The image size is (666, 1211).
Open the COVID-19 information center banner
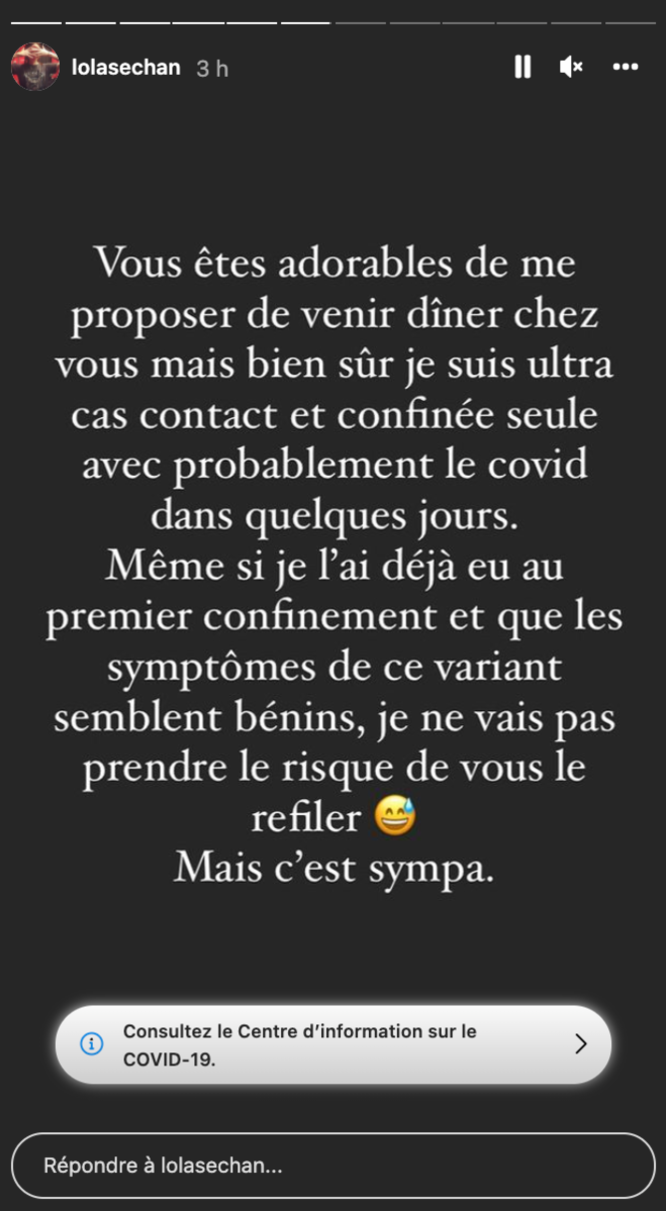(333, 1044)
